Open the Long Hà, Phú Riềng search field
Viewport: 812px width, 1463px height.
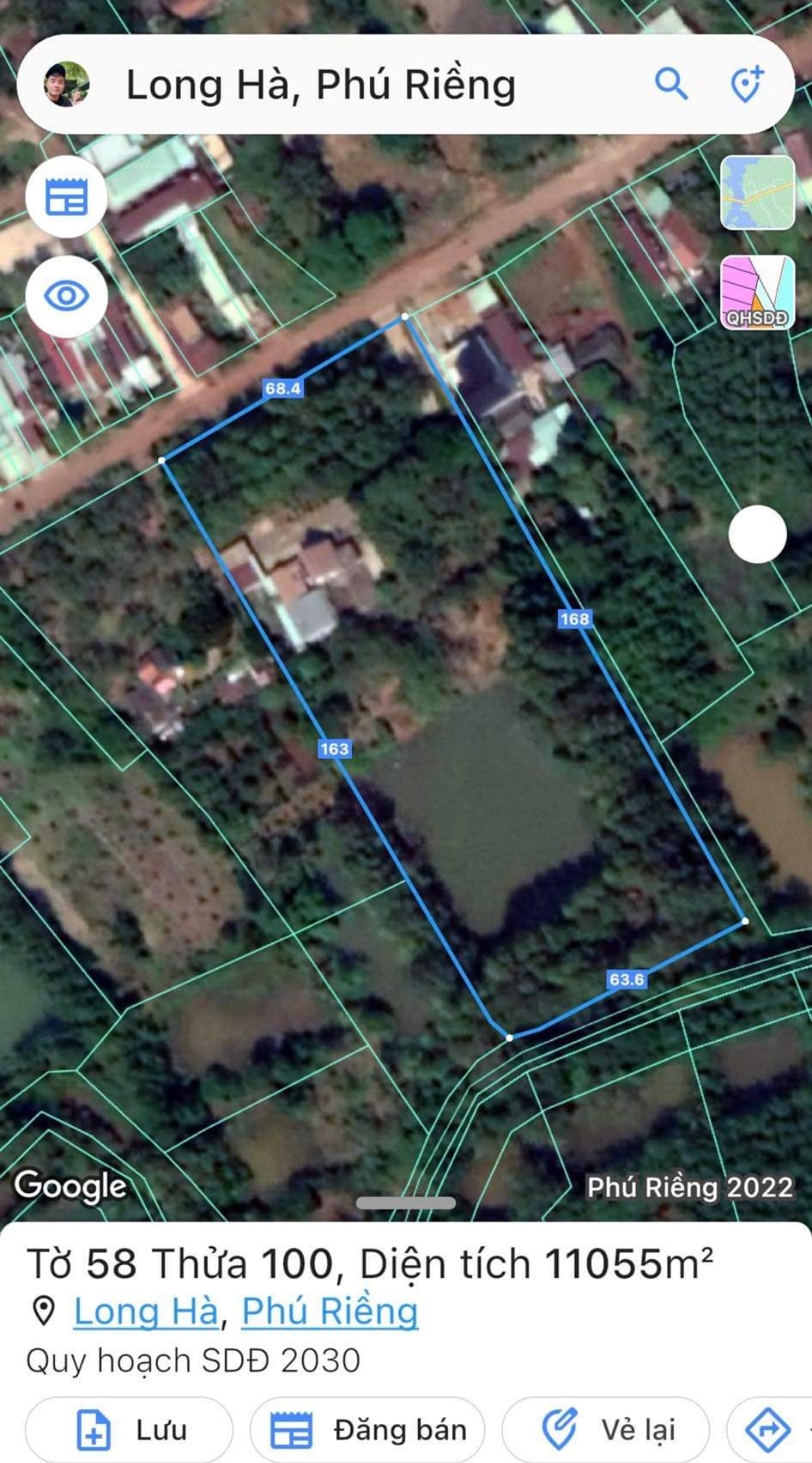coord(361,84)
